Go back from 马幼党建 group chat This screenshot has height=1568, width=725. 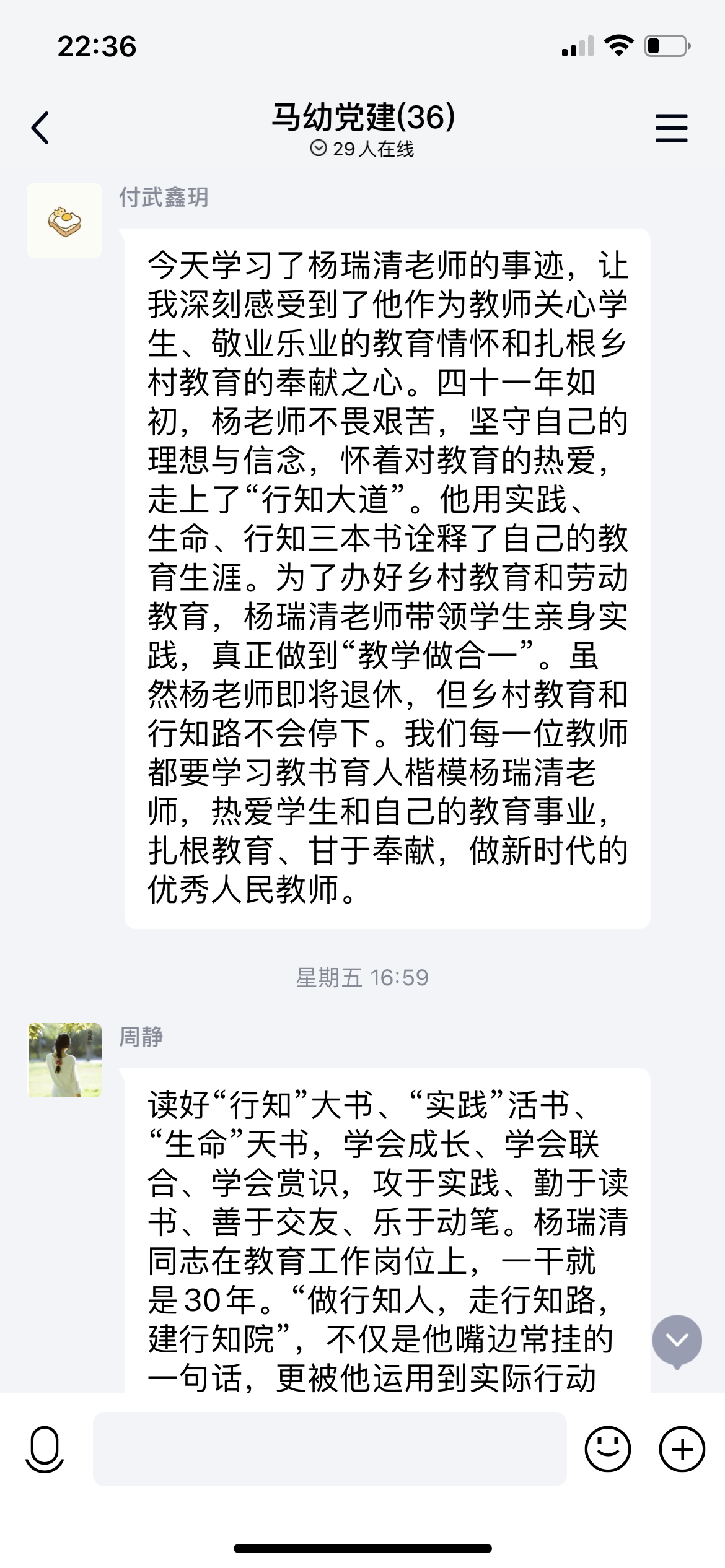[40, 128]
